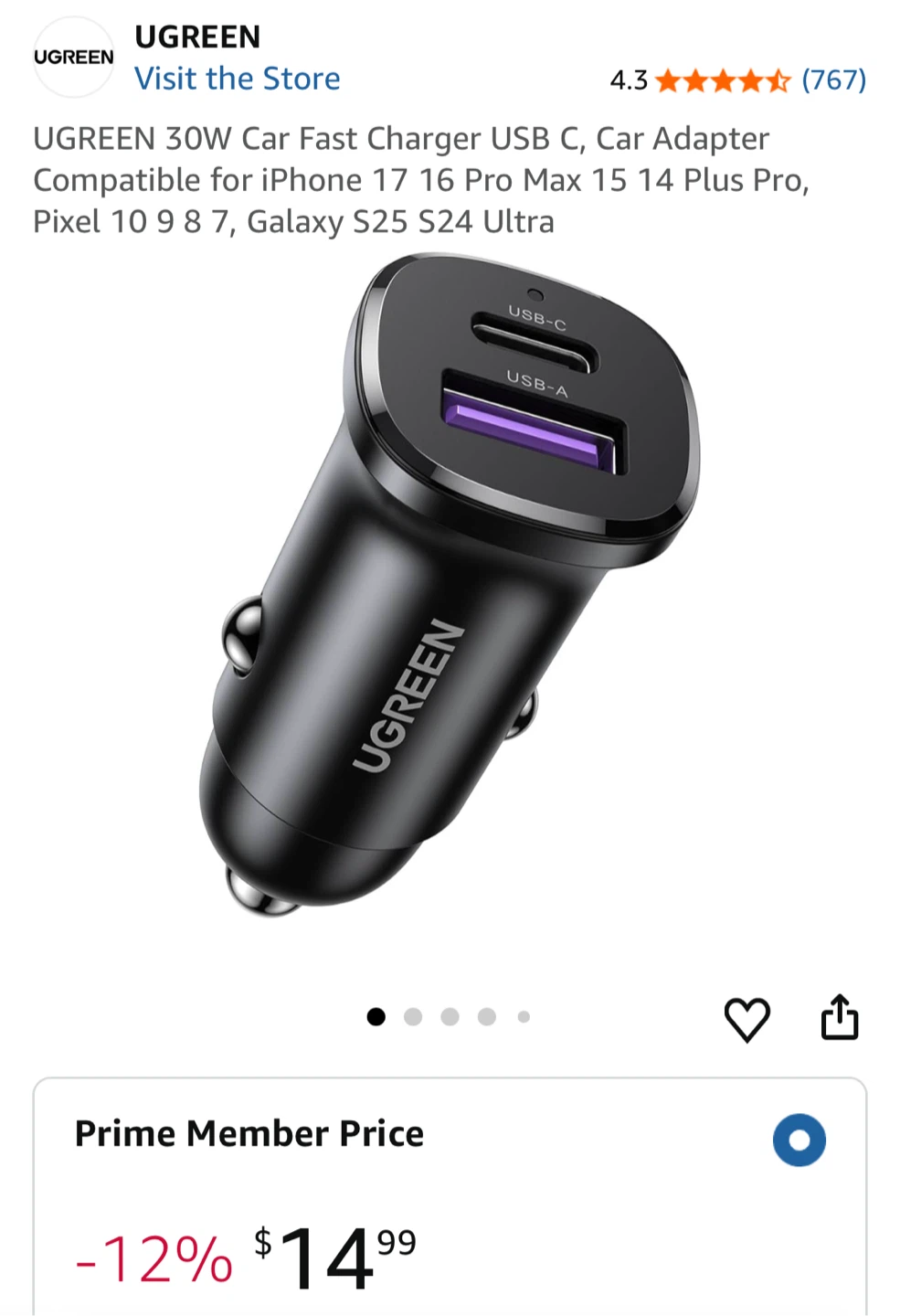Select the Prime Member Price radio button
900x1316 pixels.
pos(799,1140)
